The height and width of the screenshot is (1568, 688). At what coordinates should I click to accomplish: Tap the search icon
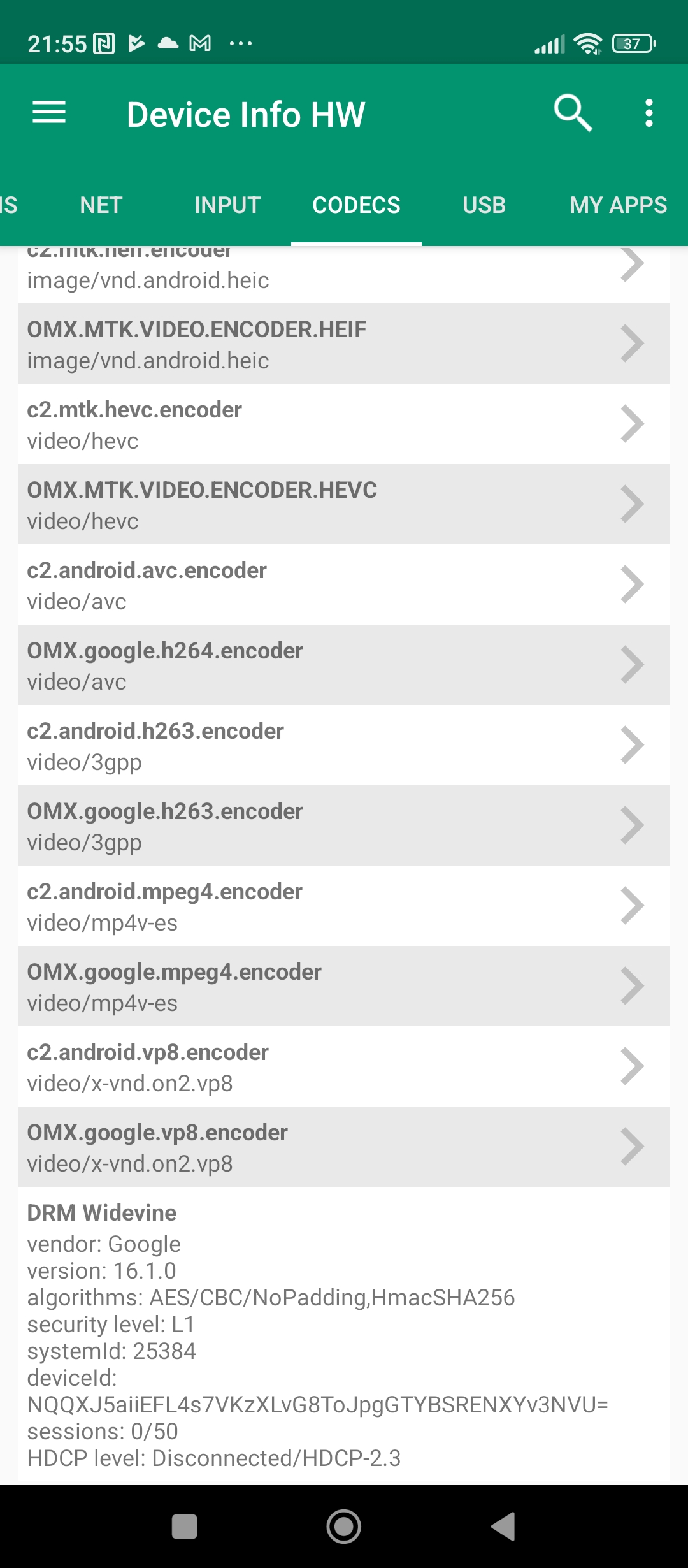(x=573, y=113)
